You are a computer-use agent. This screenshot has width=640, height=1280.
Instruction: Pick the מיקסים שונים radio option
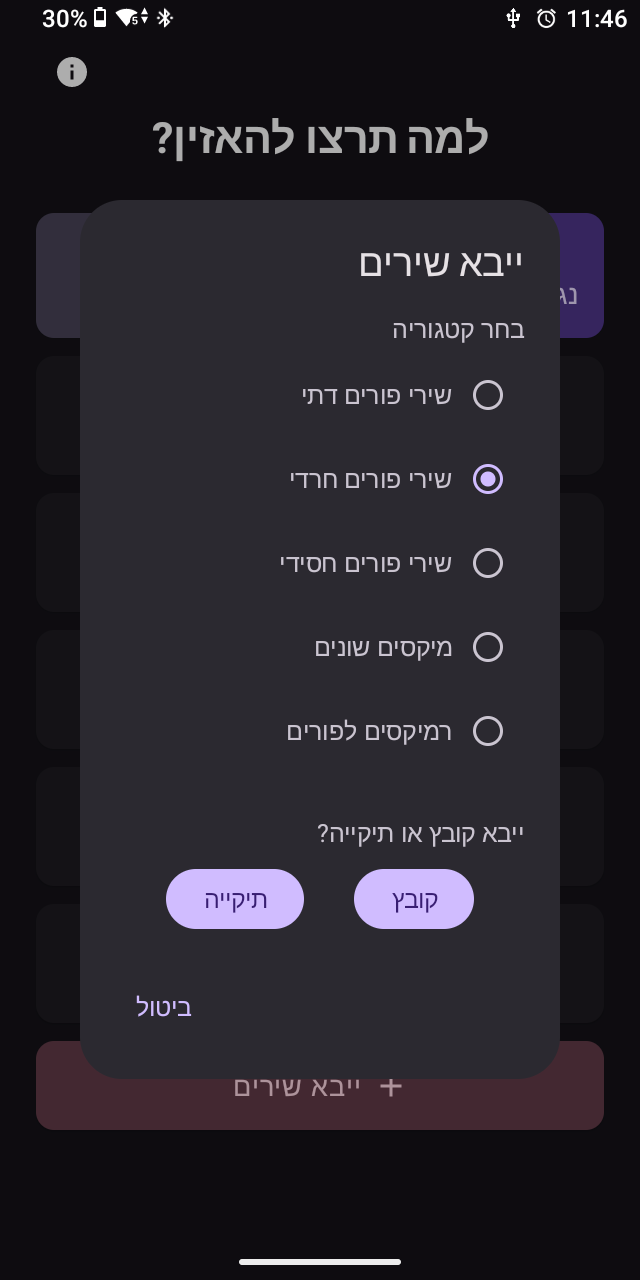click(x=487, y=647)
